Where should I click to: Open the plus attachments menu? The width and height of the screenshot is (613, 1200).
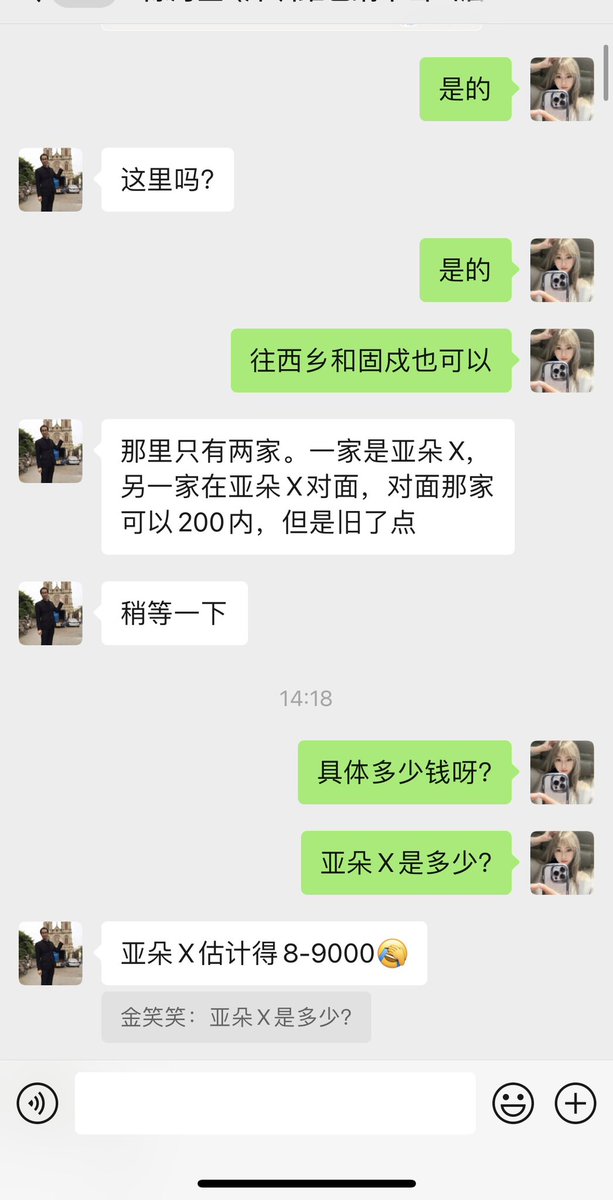(575, 1104)
